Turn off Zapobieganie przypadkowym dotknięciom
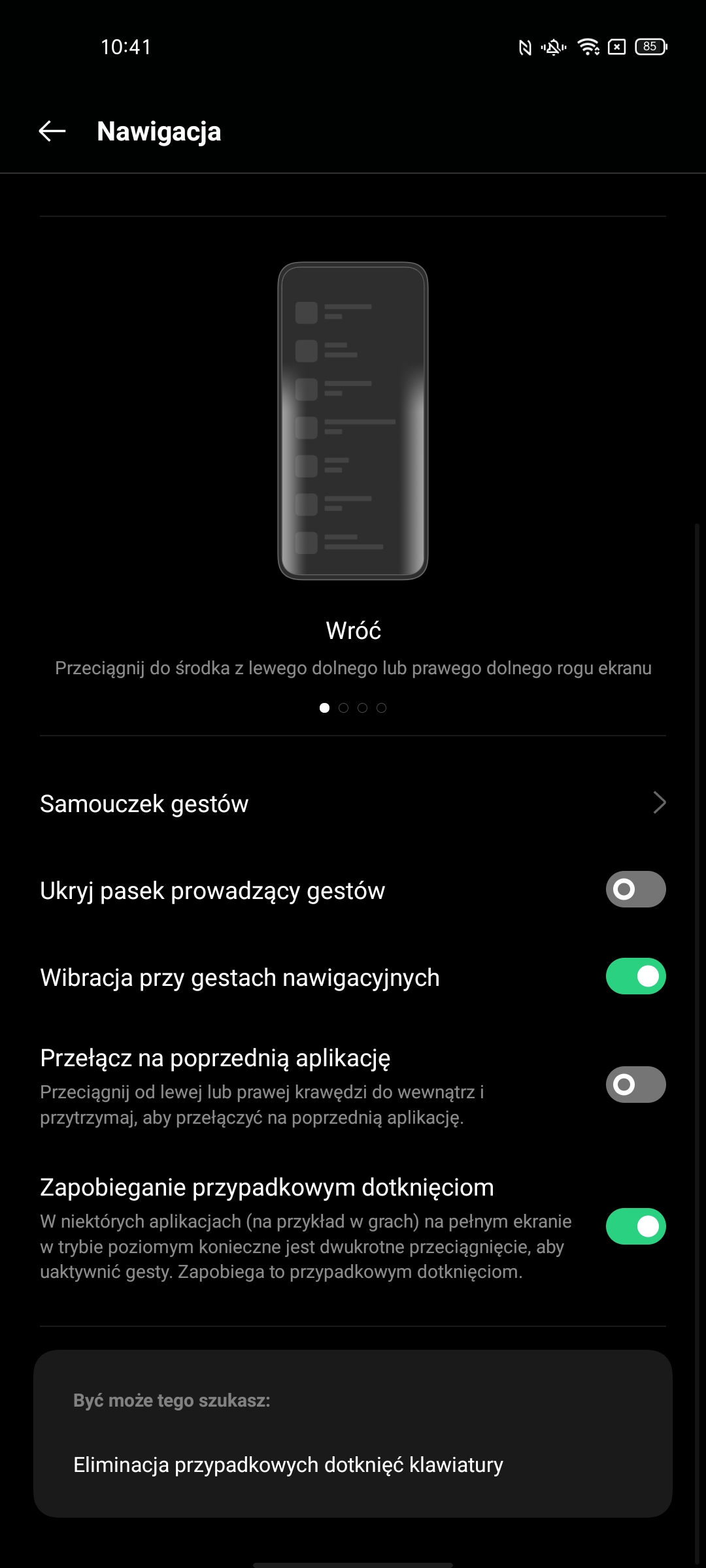The width and height of the screenshot is (706, 1568). [635, 1226]
